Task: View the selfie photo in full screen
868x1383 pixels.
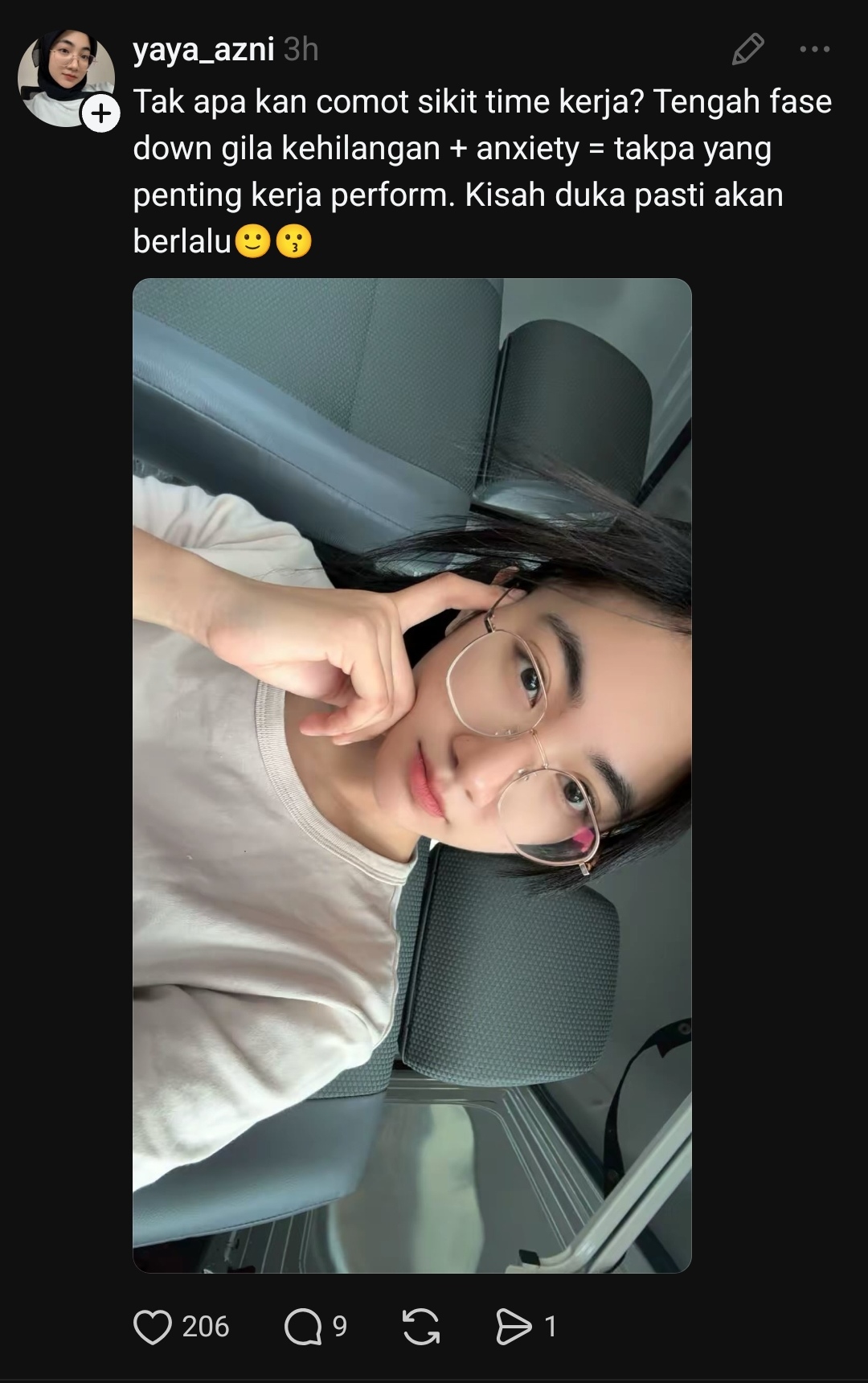Action: pos(411,775)
